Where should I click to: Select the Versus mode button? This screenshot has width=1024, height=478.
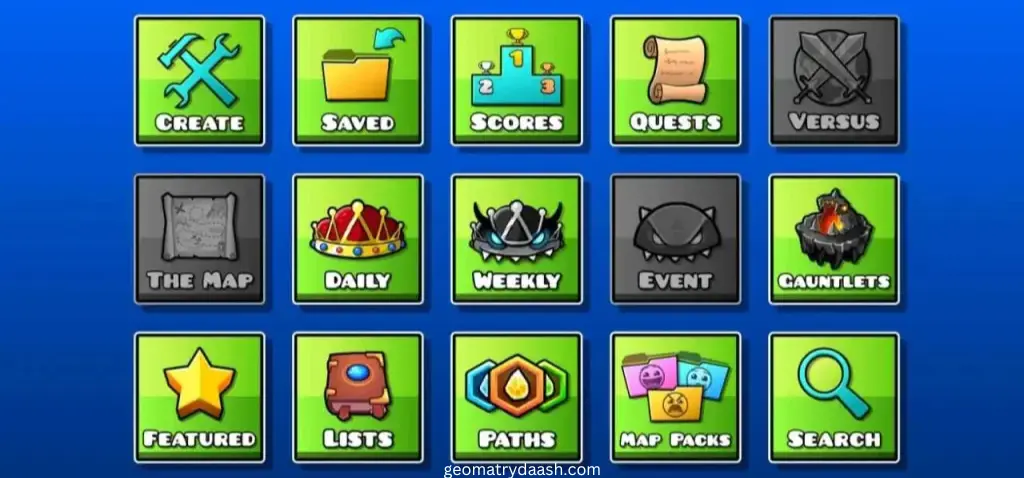[833, 81]
